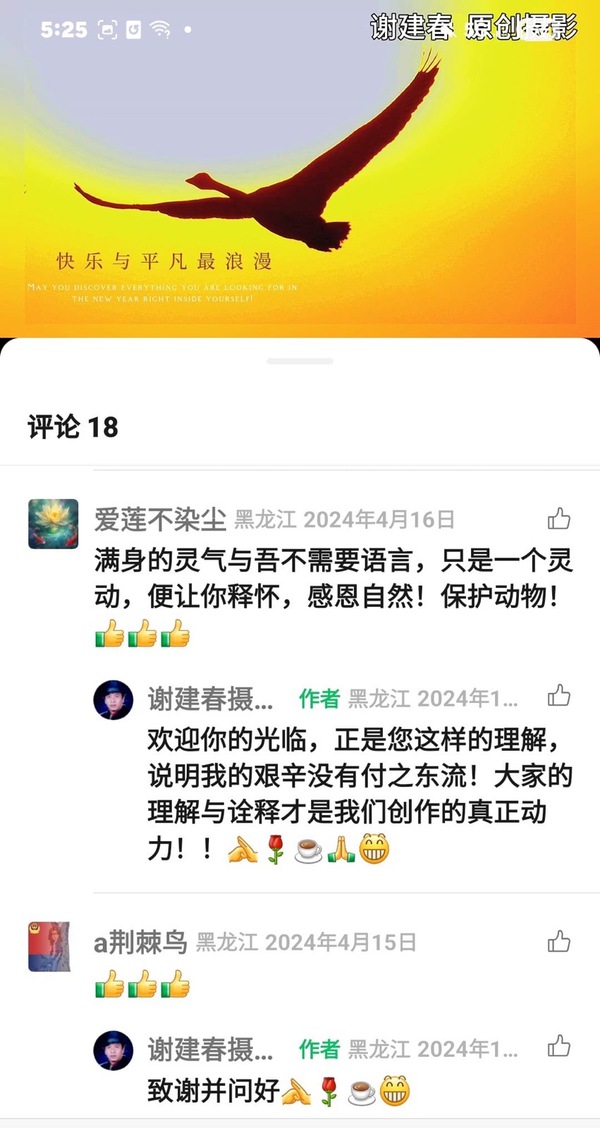
Task: Like the author's reply starting with 欢迎你的光临
Action: [559, 696]
